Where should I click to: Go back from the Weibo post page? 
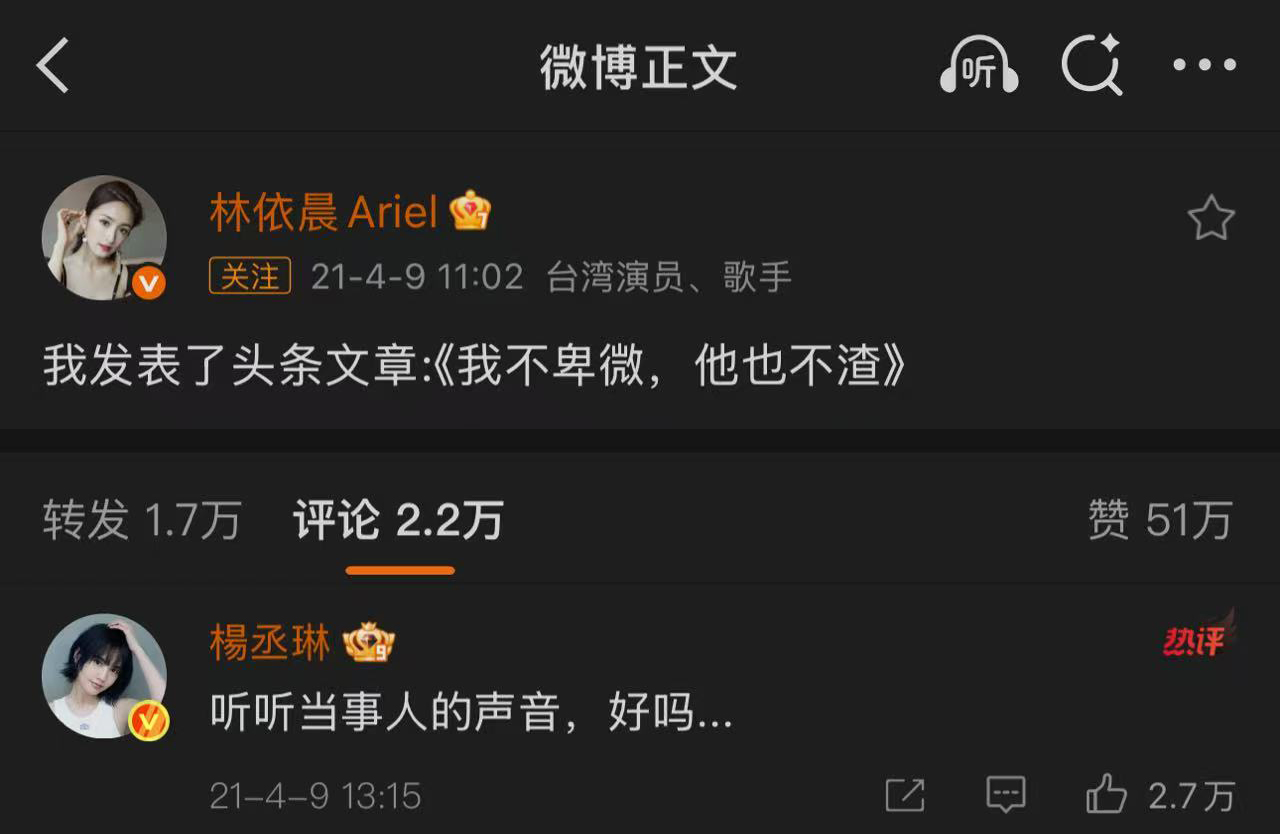pos(54,66)
